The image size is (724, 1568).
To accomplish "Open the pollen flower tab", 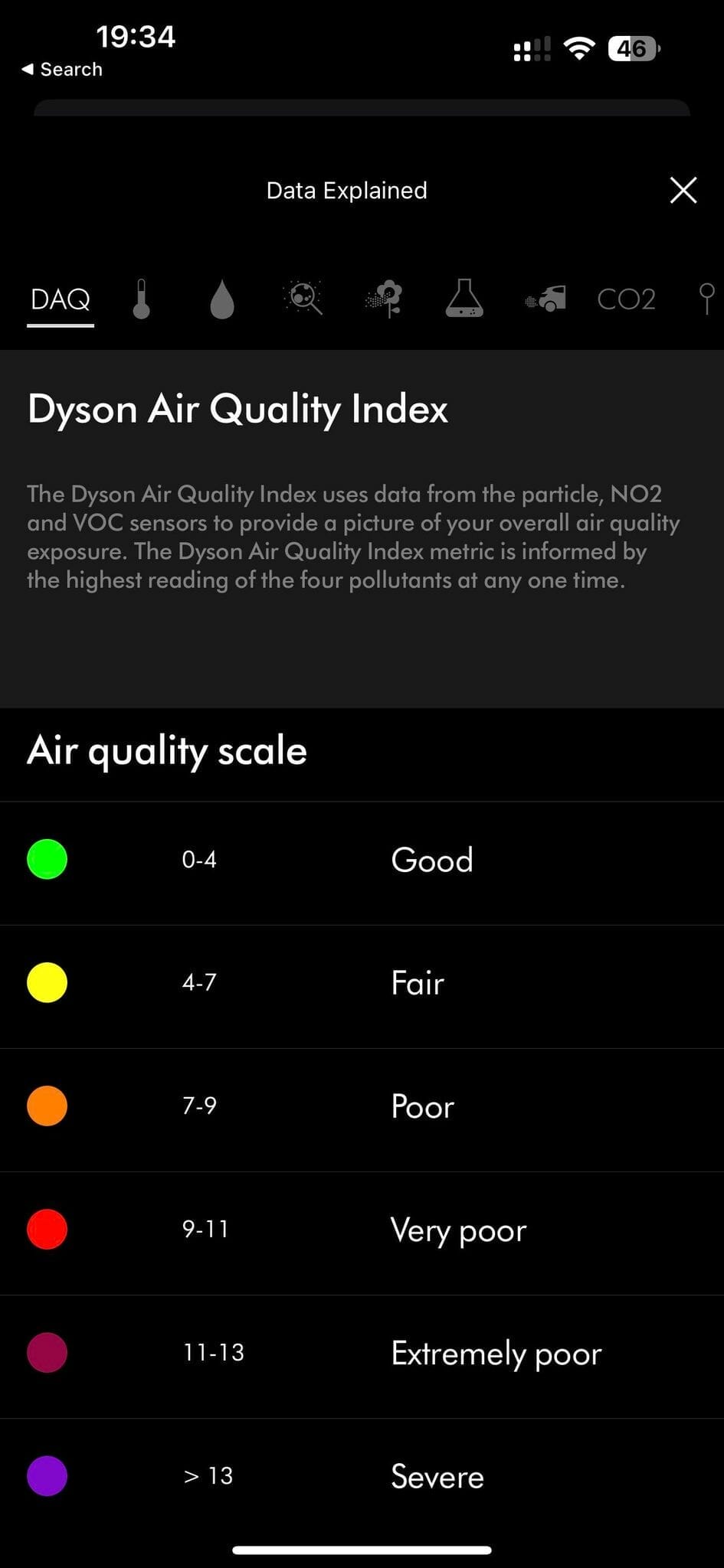I will pos(385,299).
